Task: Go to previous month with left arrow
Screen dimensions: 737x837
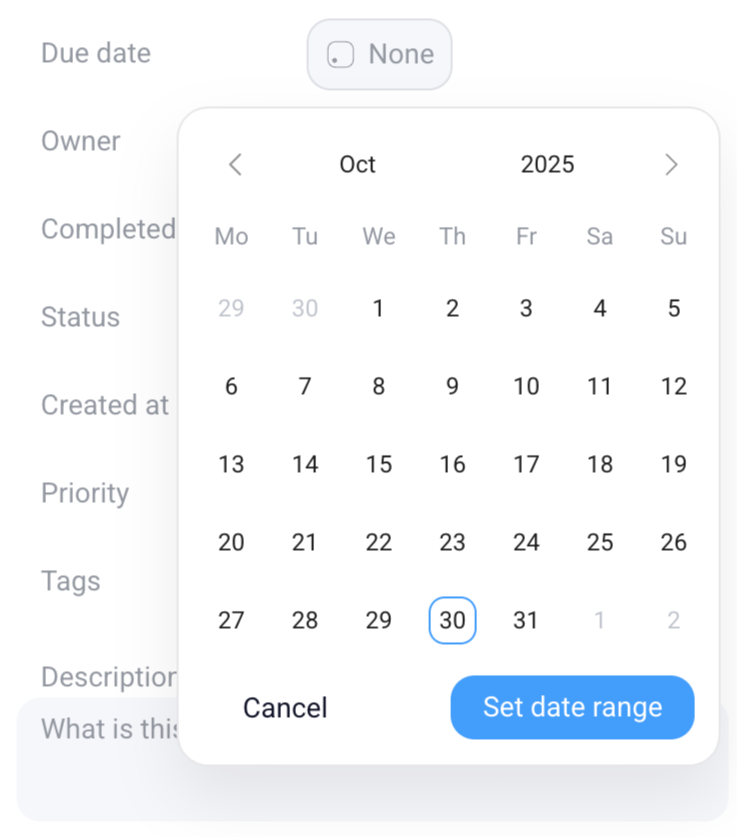Action: click(235, 164)
